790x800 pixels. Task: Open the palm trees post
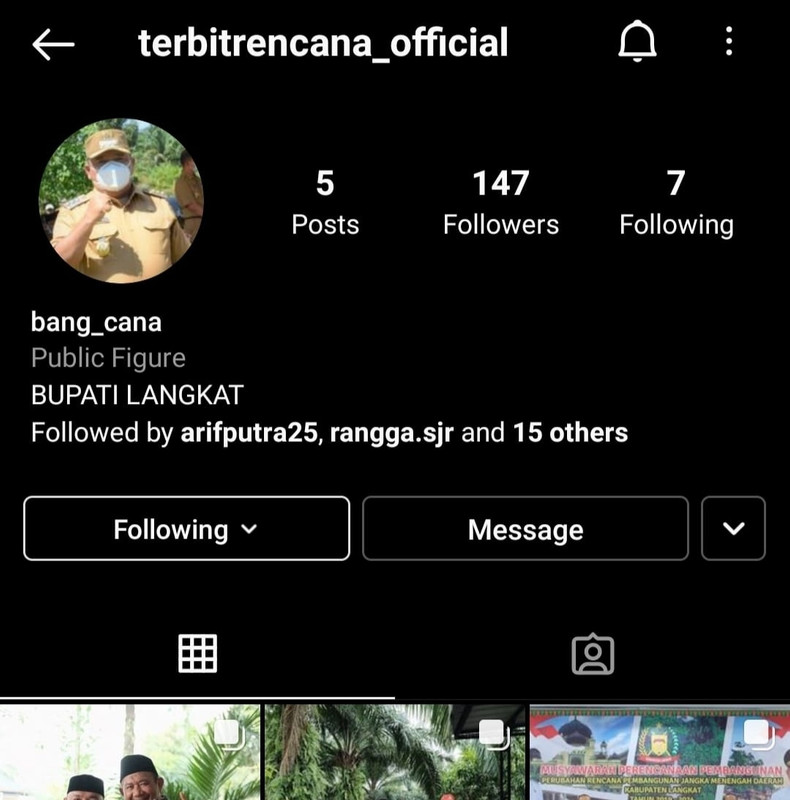(x=395, y=752)
